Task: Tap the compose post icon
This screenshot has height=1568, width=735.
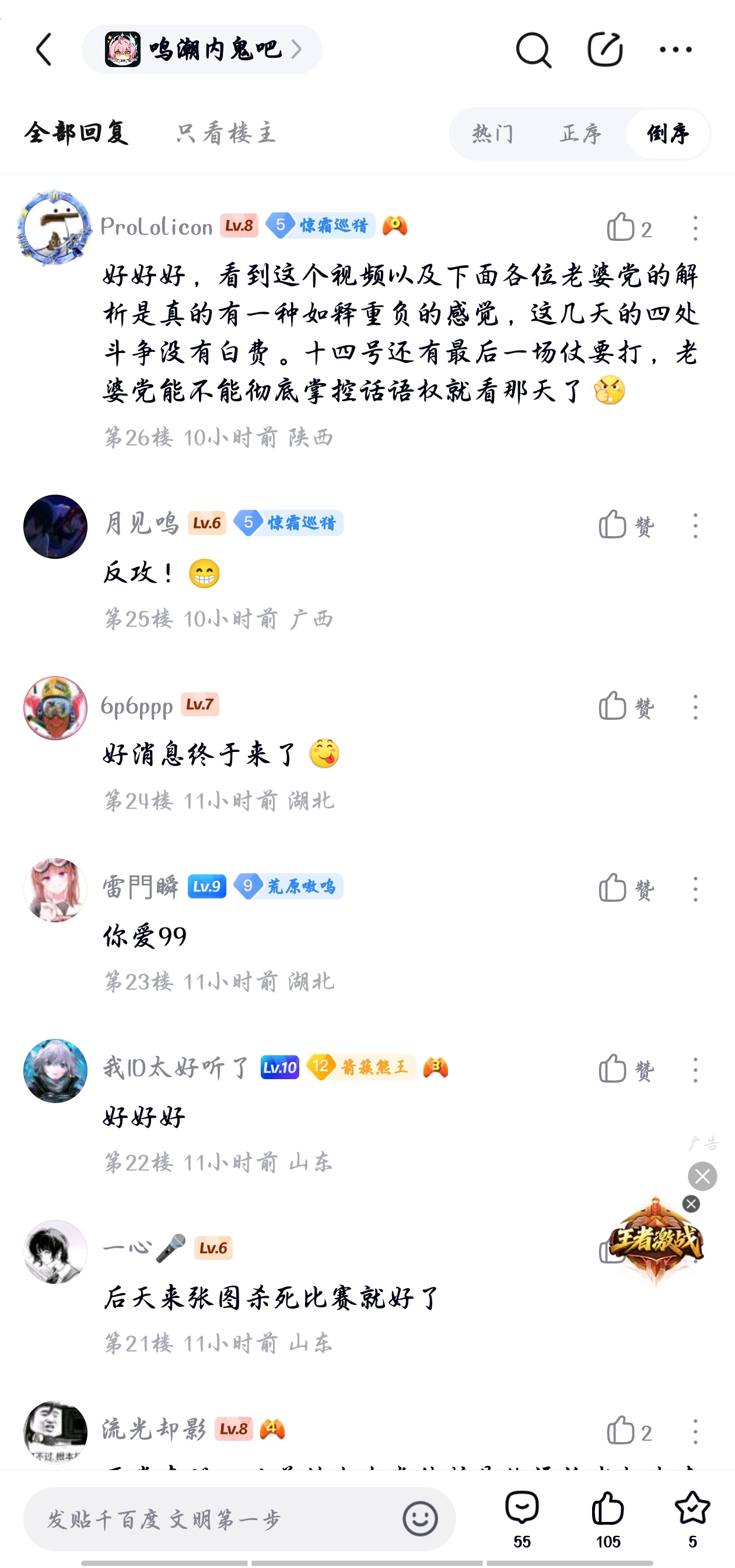Action: pyautogui.click(x=604, y=50)
